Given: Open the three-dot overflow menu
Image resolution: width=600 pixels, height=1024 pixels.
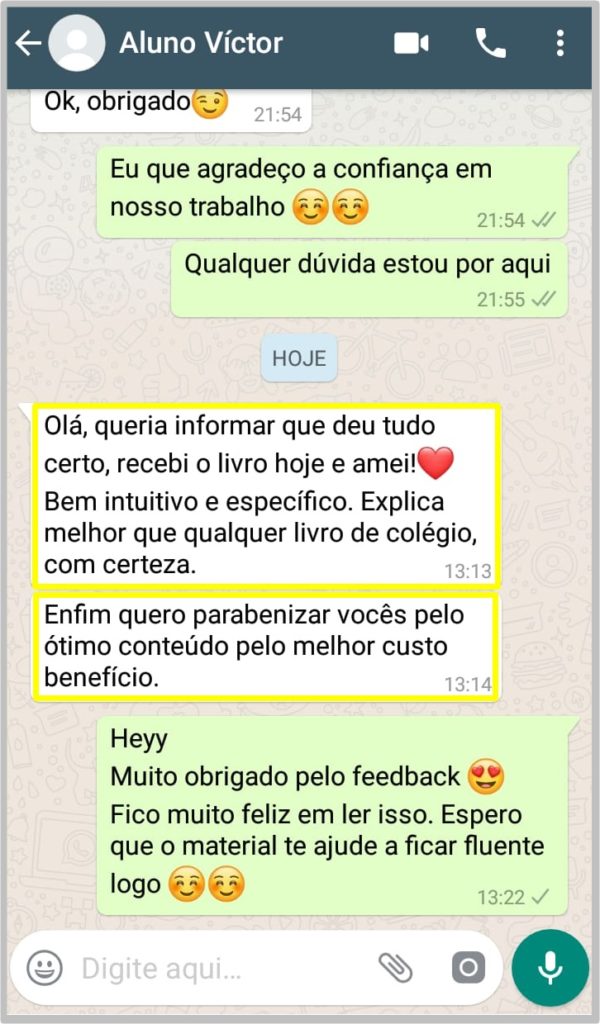Looking at the screenshot, I should click(559, 43).
